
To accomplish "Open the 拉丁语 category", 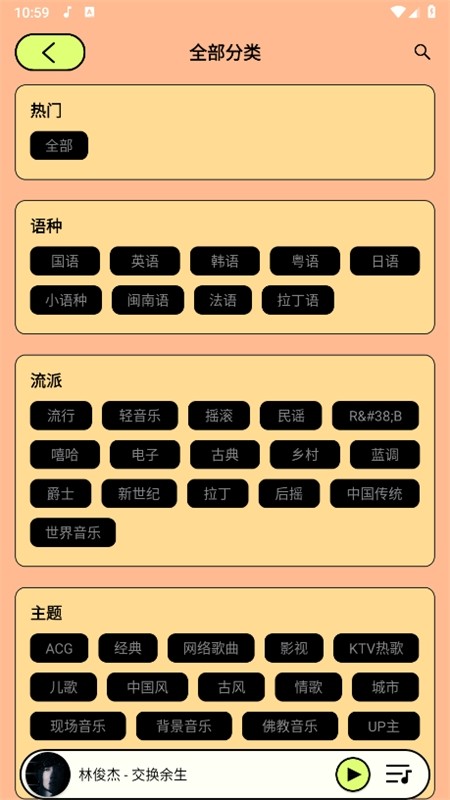I will [x=298, y=300].
